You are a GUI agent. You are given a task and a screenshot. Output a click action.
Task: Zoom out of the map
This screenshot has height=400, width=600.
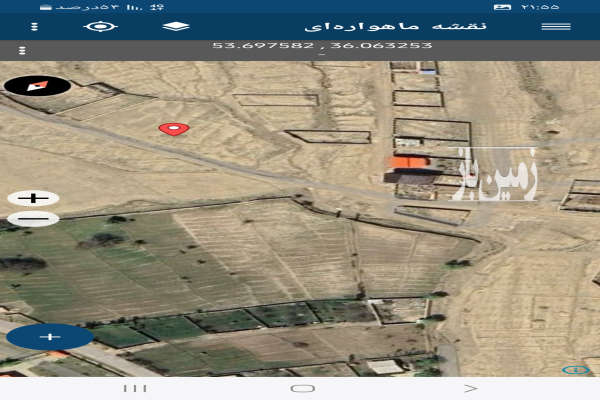pyautogui.click(x=33, y=218)
